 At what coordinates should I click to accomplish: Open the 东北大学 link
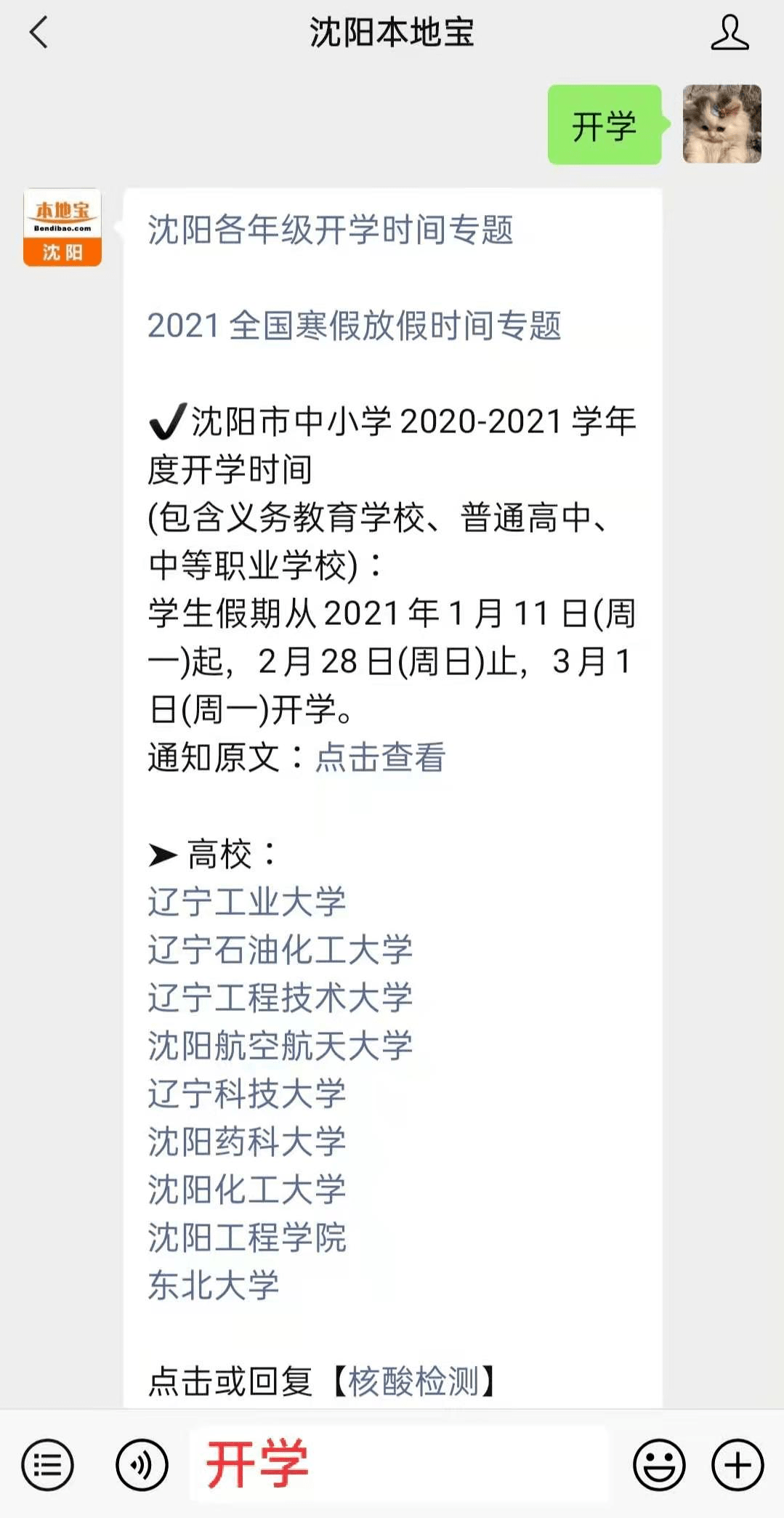pos(214,1285)
